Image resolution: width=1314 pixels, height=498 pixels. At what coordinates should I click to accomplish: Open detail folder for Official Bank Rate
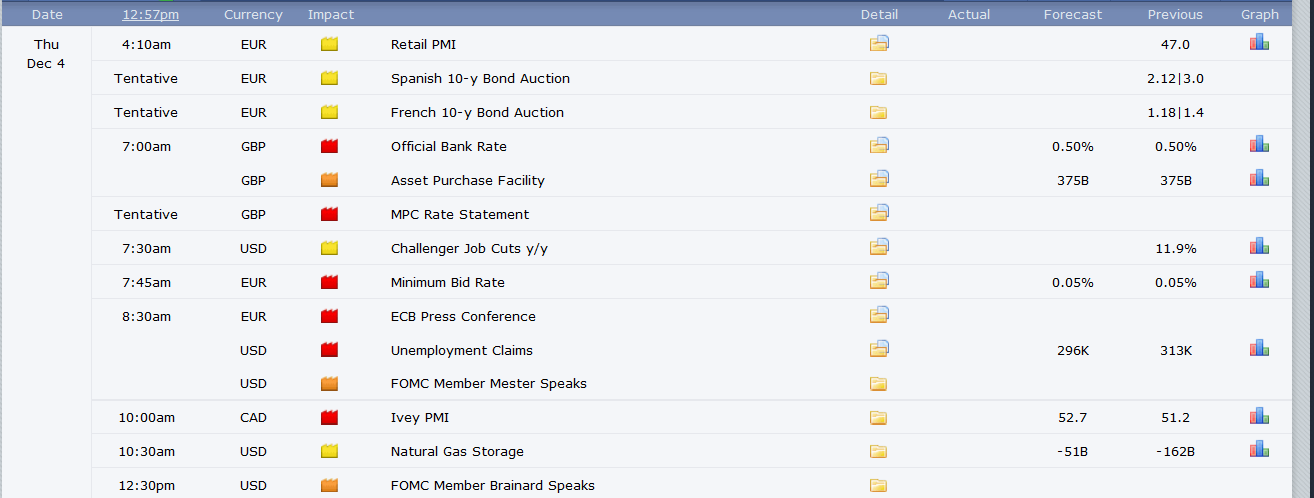[879, 146]
